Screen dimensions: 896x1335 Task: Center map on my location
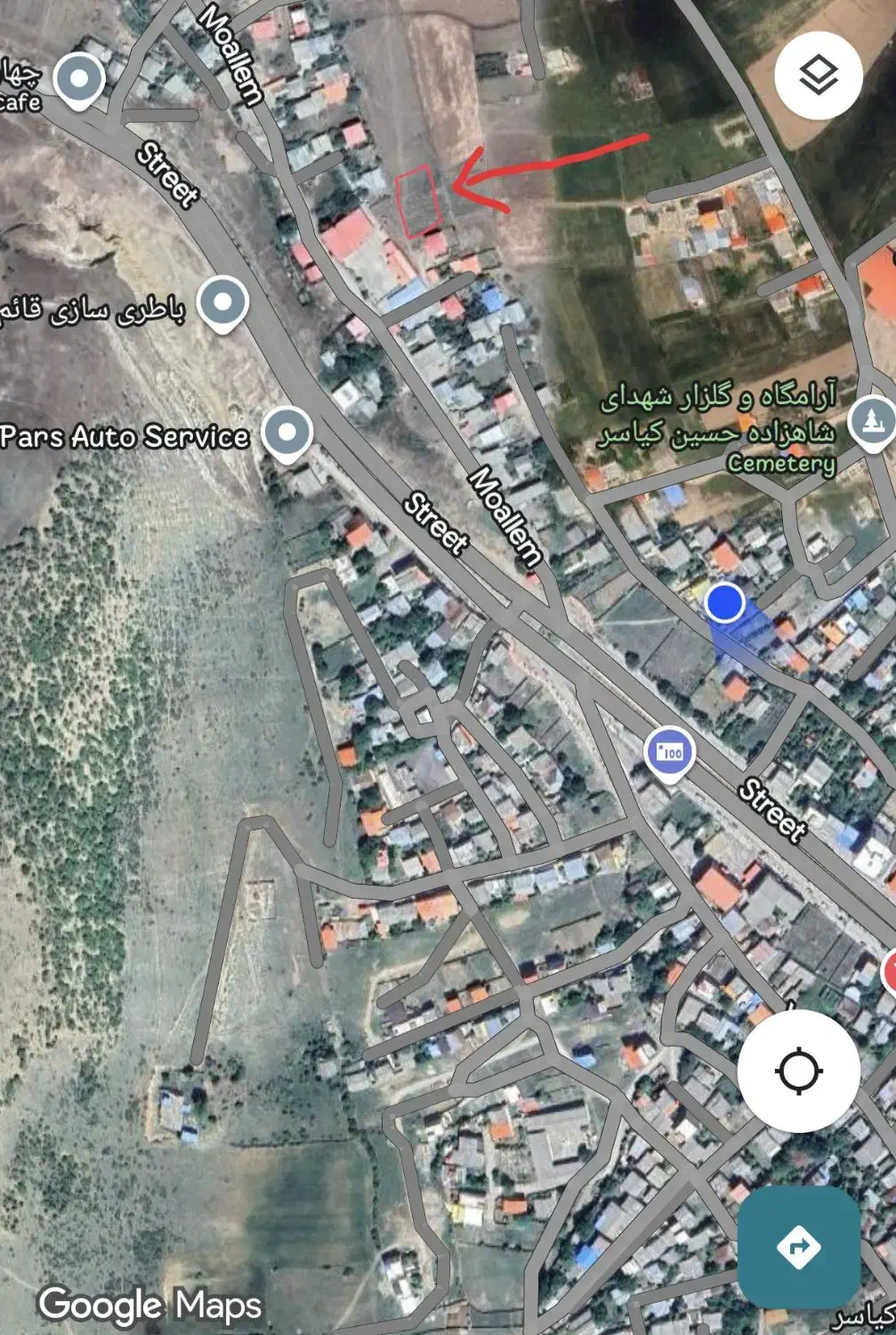[798, 1071]
